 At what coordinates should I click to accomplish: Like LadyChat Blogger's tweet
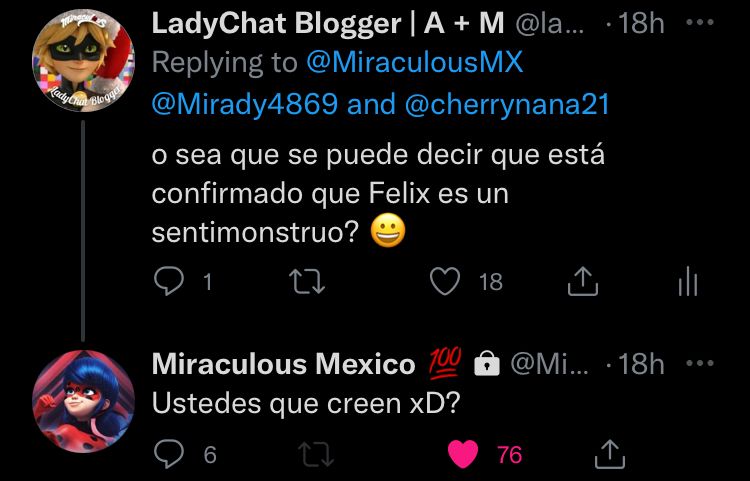tap(445, 281)
